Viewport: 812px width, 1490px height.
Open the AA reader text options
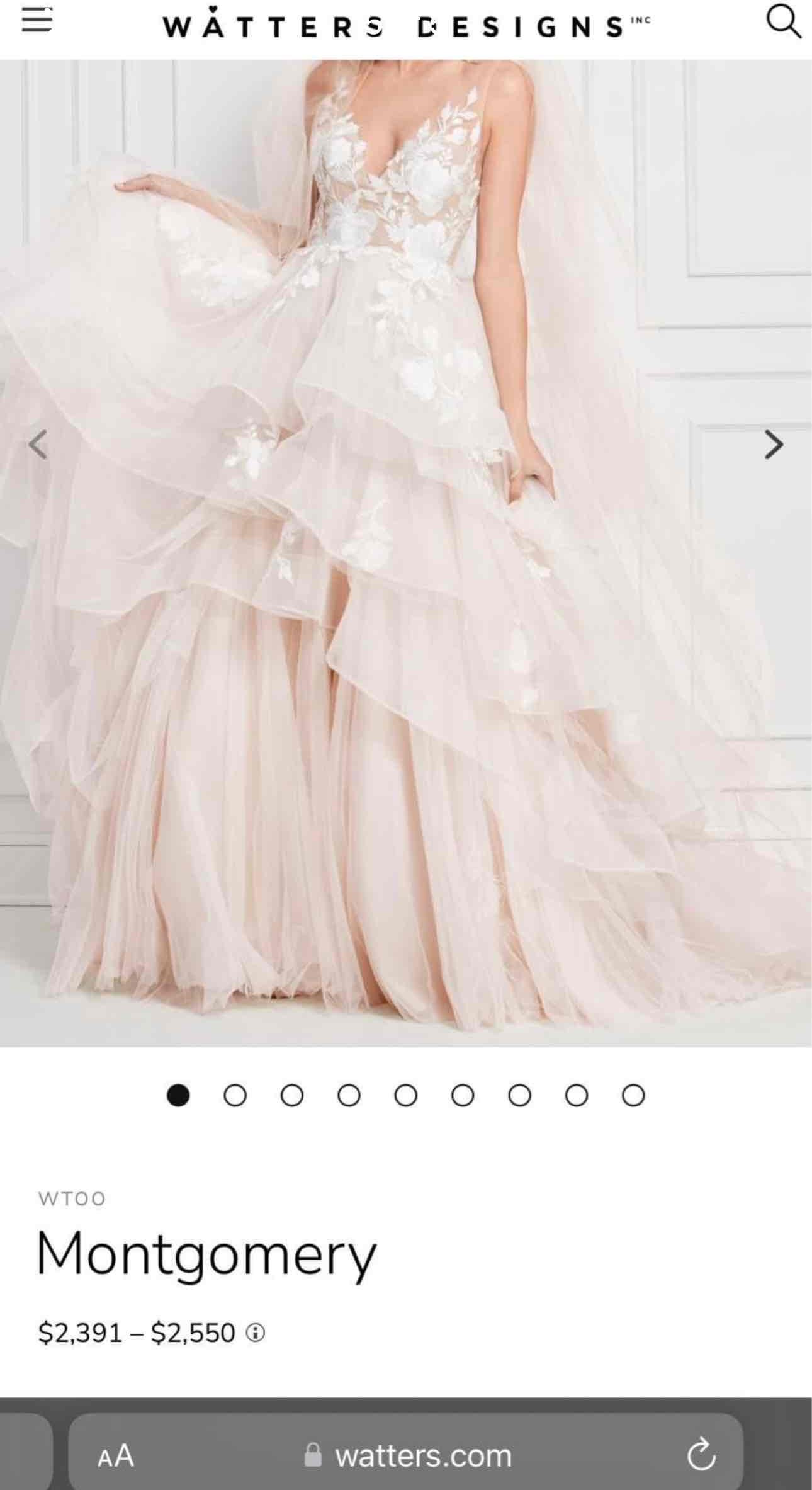click(x=116, y=1455)
